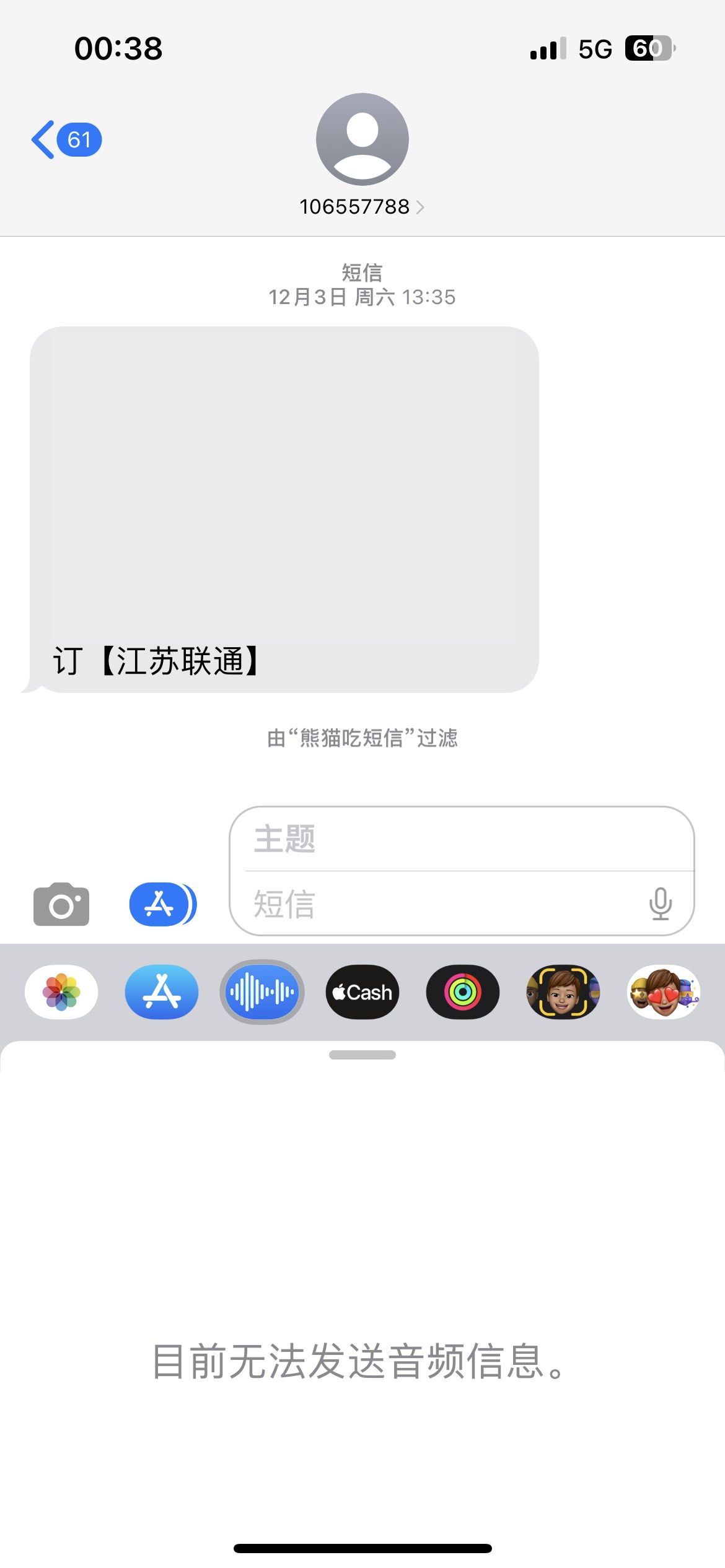Open contact details for 106557788

[362, 206]
